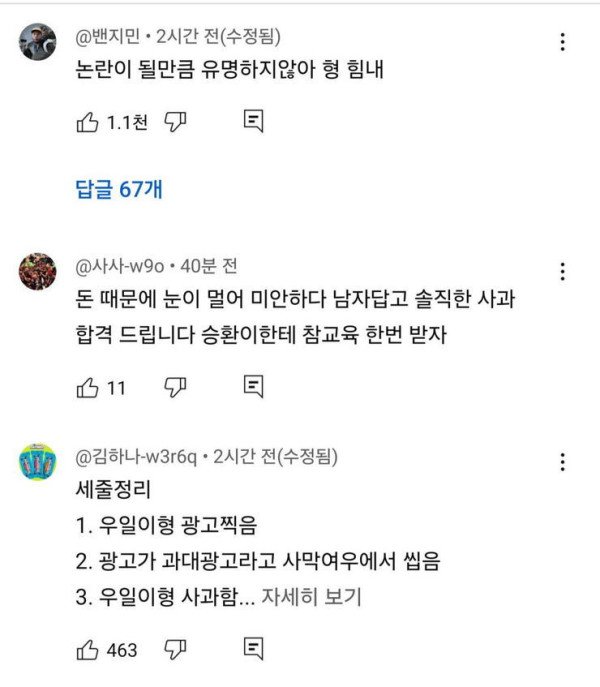The image size is (600, 687).
Task: Open overflow menu on @사사-w9o's comment
Action: (563, 271)
